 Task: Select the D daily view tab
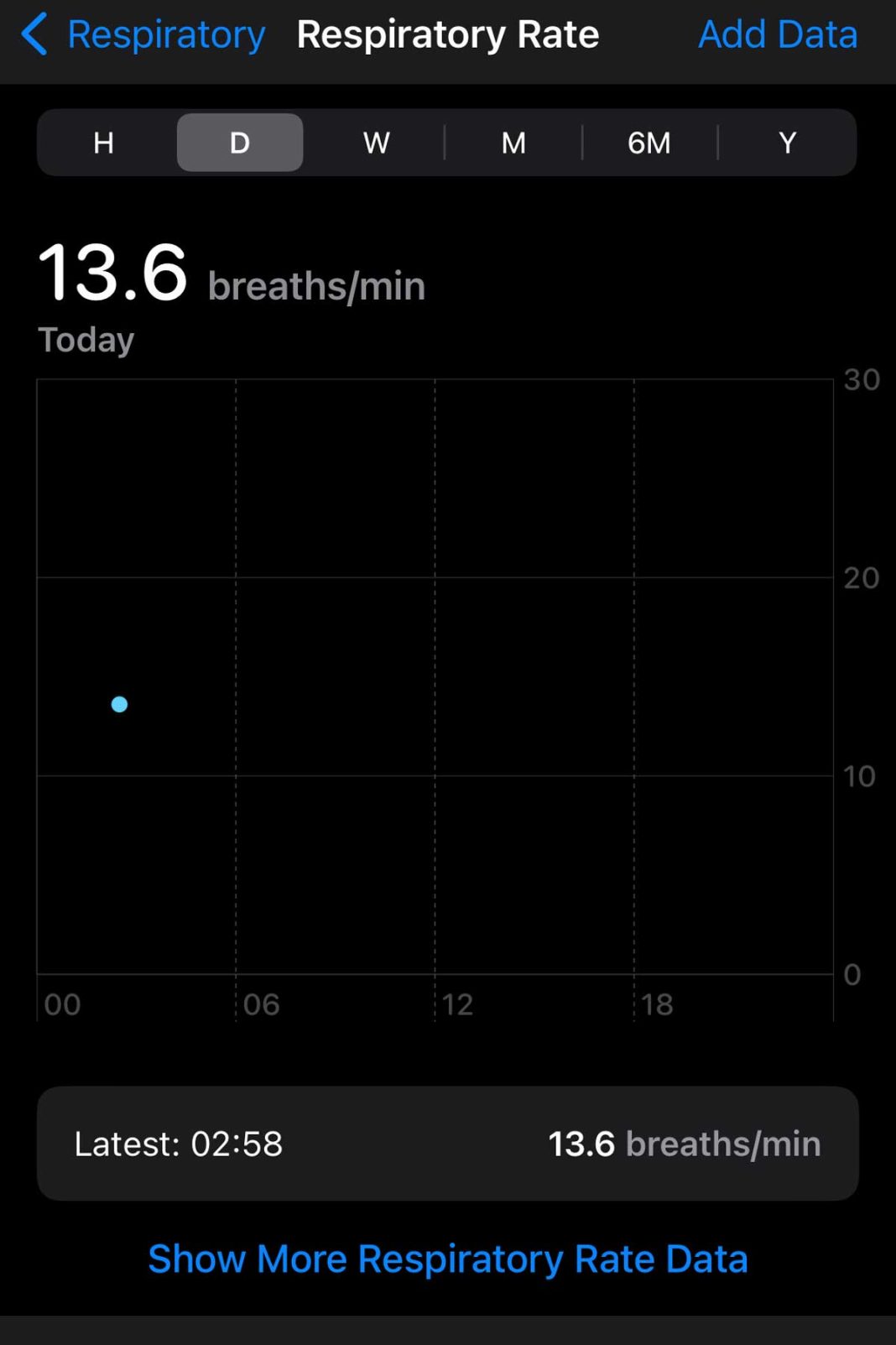[239, 143]
